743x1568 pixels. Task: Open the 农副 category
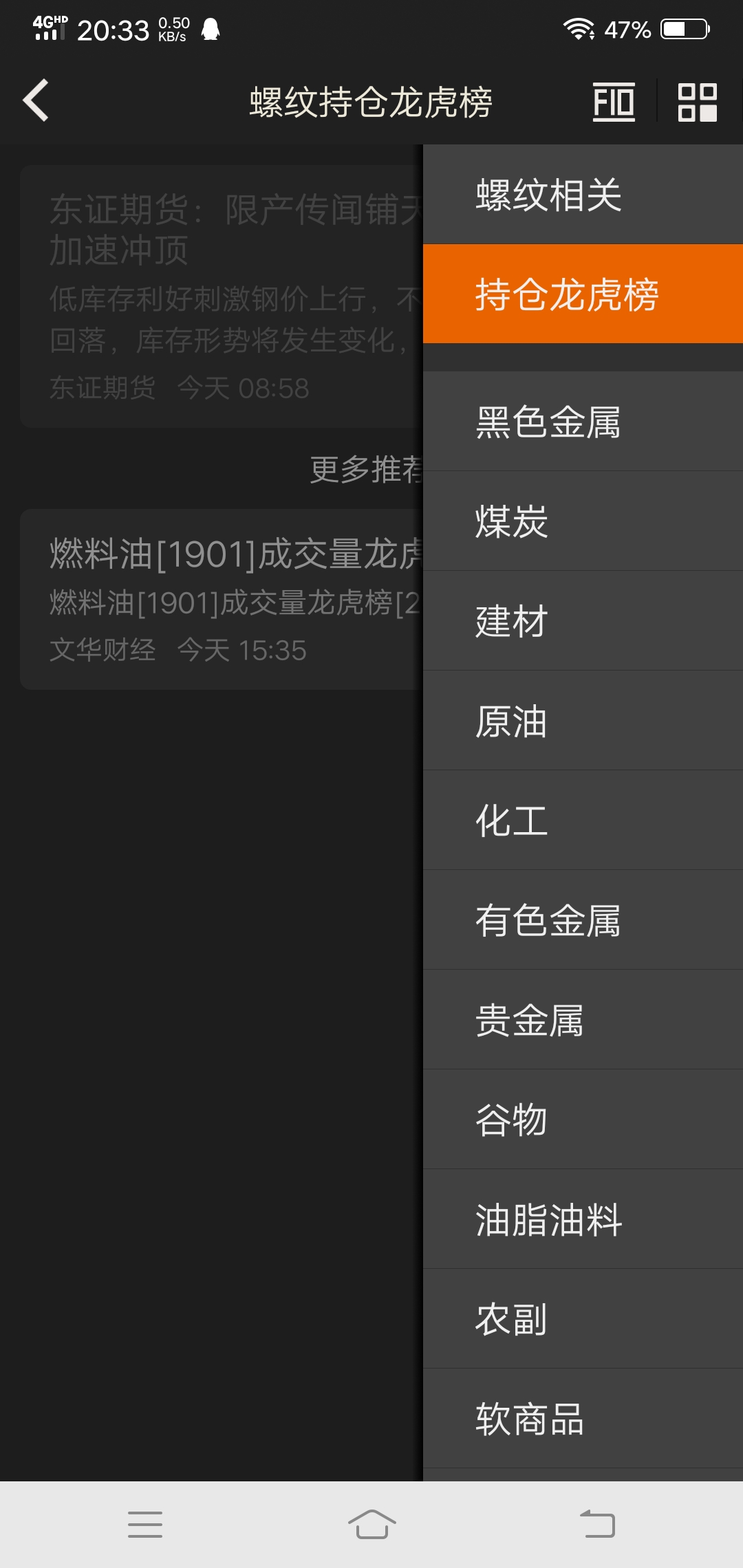[582, 1319]
